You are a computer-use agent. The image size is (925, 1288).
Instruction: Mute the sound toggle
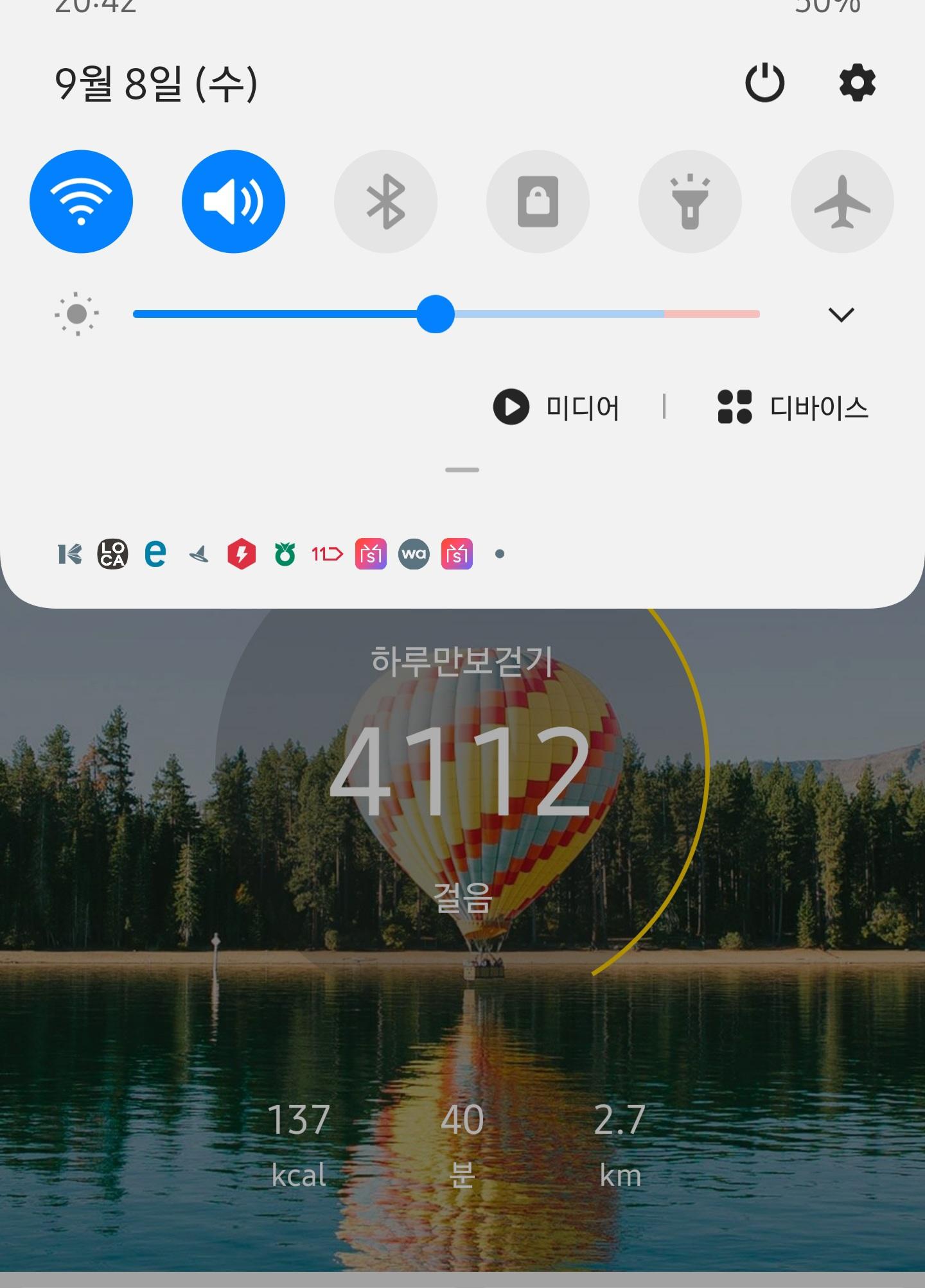pyautogui.click(x=233, y=202)
